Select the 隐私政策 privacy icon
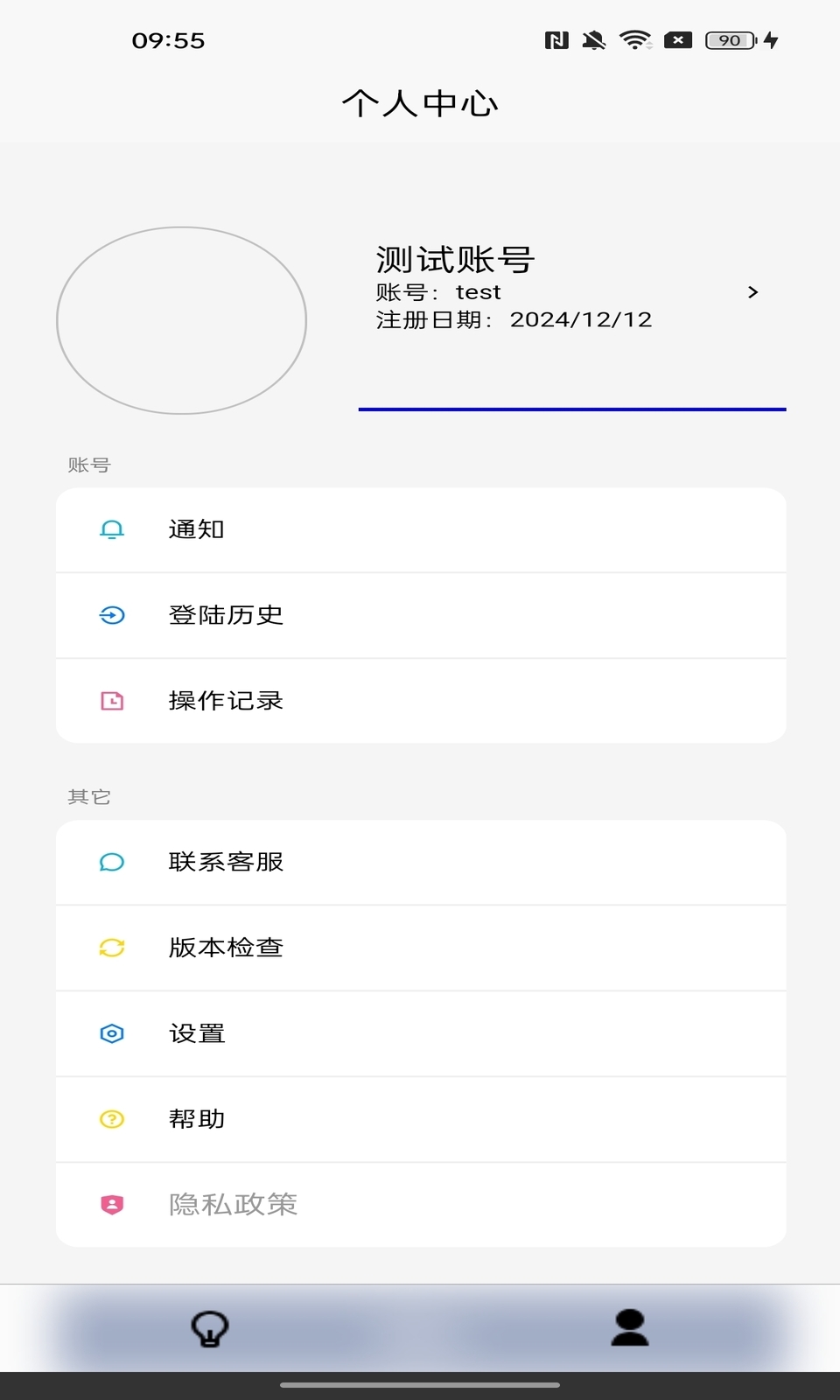 click(111, 1204)
